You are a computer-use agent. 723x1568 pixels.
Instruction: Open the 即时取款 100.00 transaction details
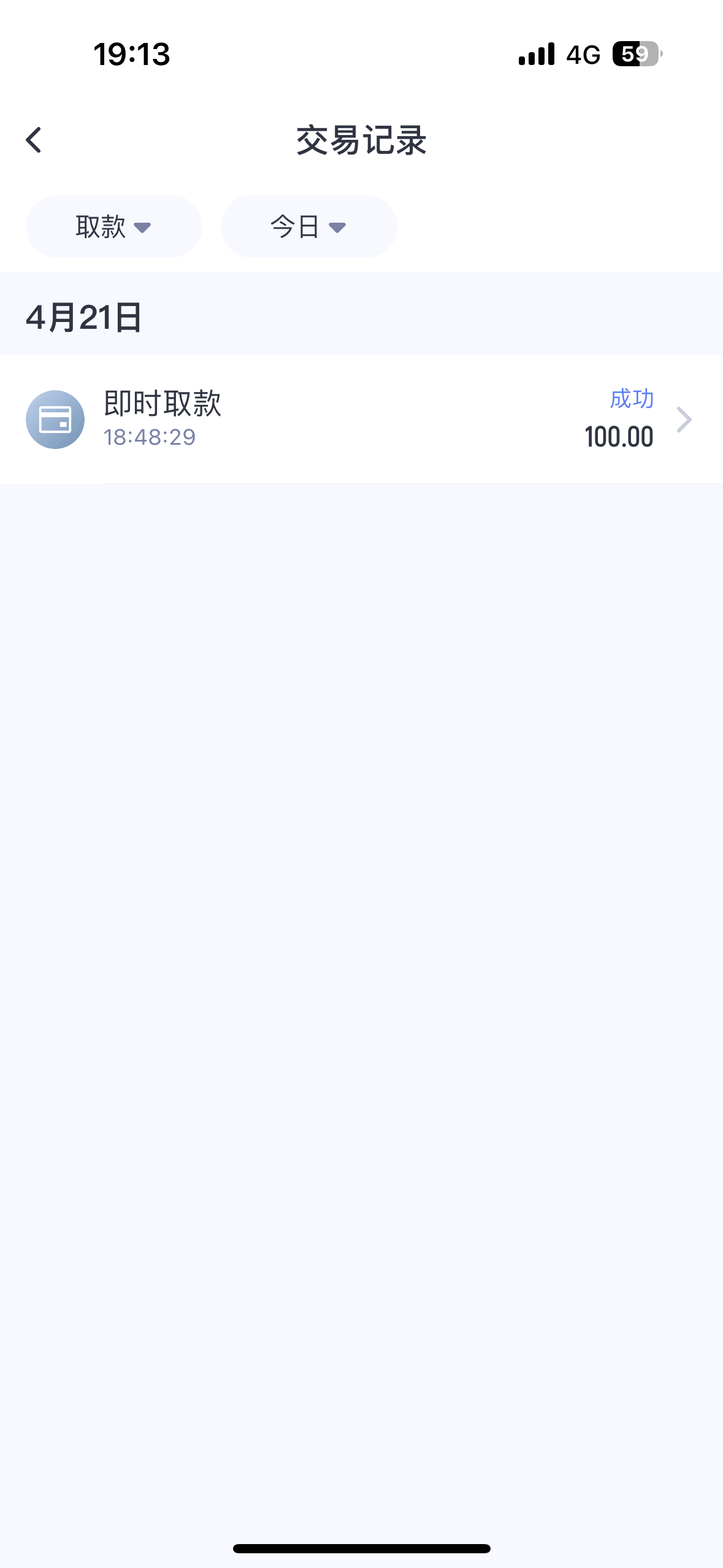(361, 420)
